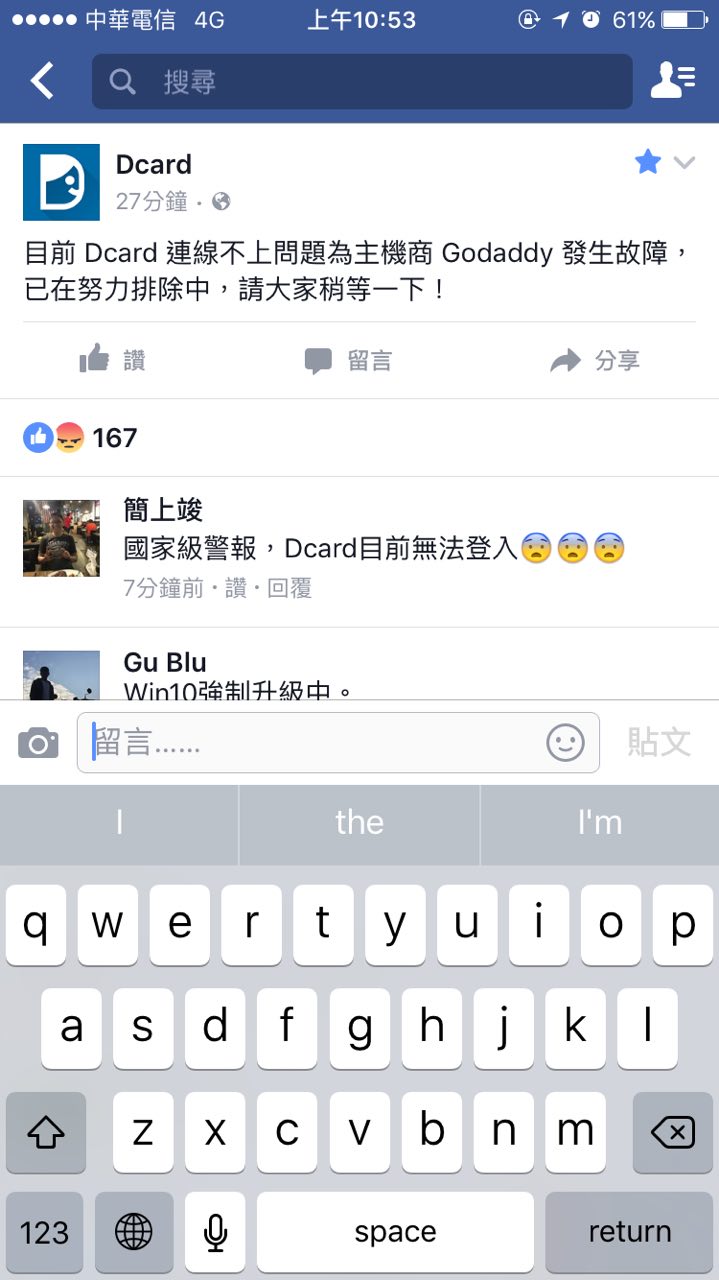719x1280 pixels.
Task: Switch keyboard language with globe key
Action: tap(134, 1232)
